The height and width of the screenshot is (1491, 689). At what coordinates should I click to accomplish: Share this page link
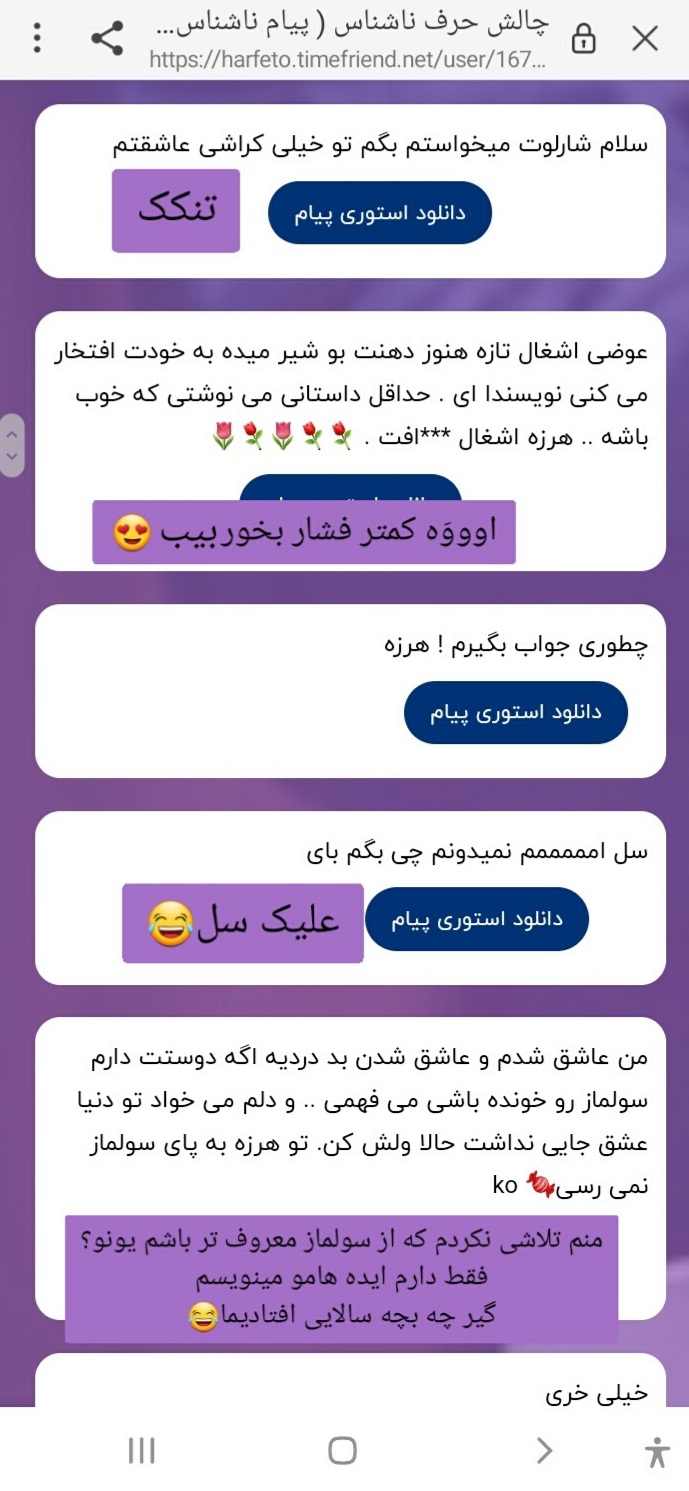point(107,39)
